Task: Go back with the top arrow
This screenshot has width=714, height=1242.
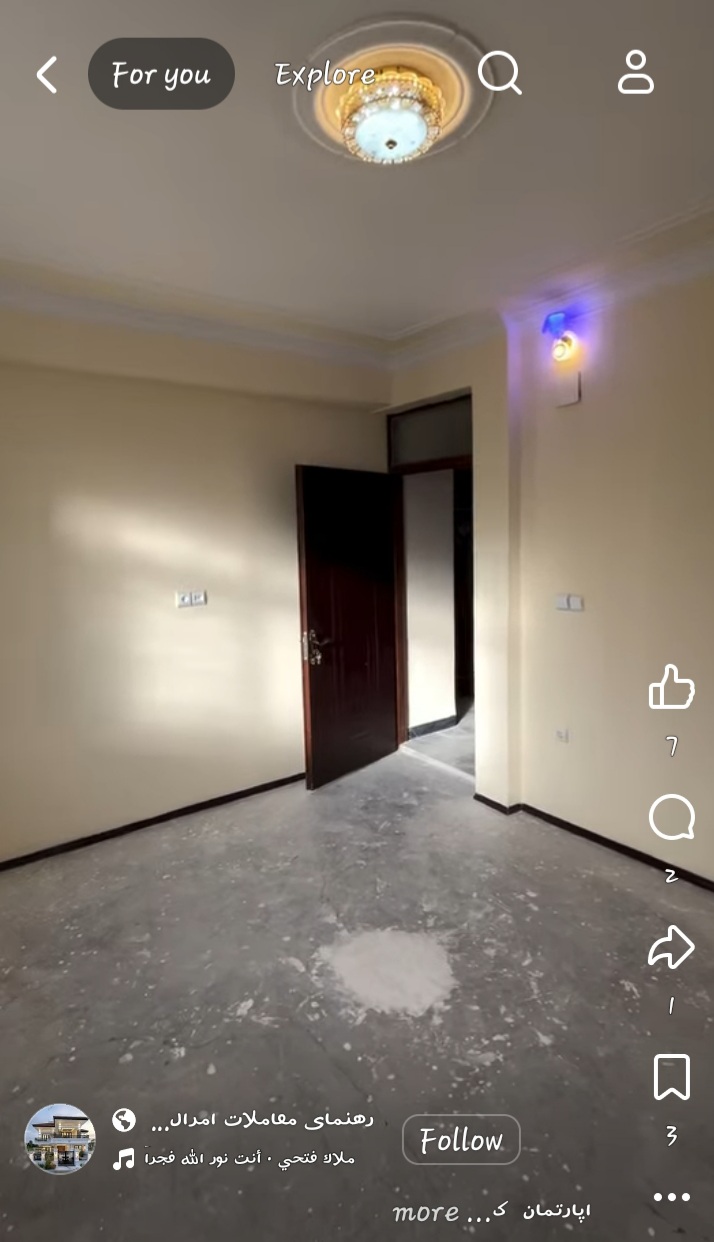Action: (x=46, y=75)
